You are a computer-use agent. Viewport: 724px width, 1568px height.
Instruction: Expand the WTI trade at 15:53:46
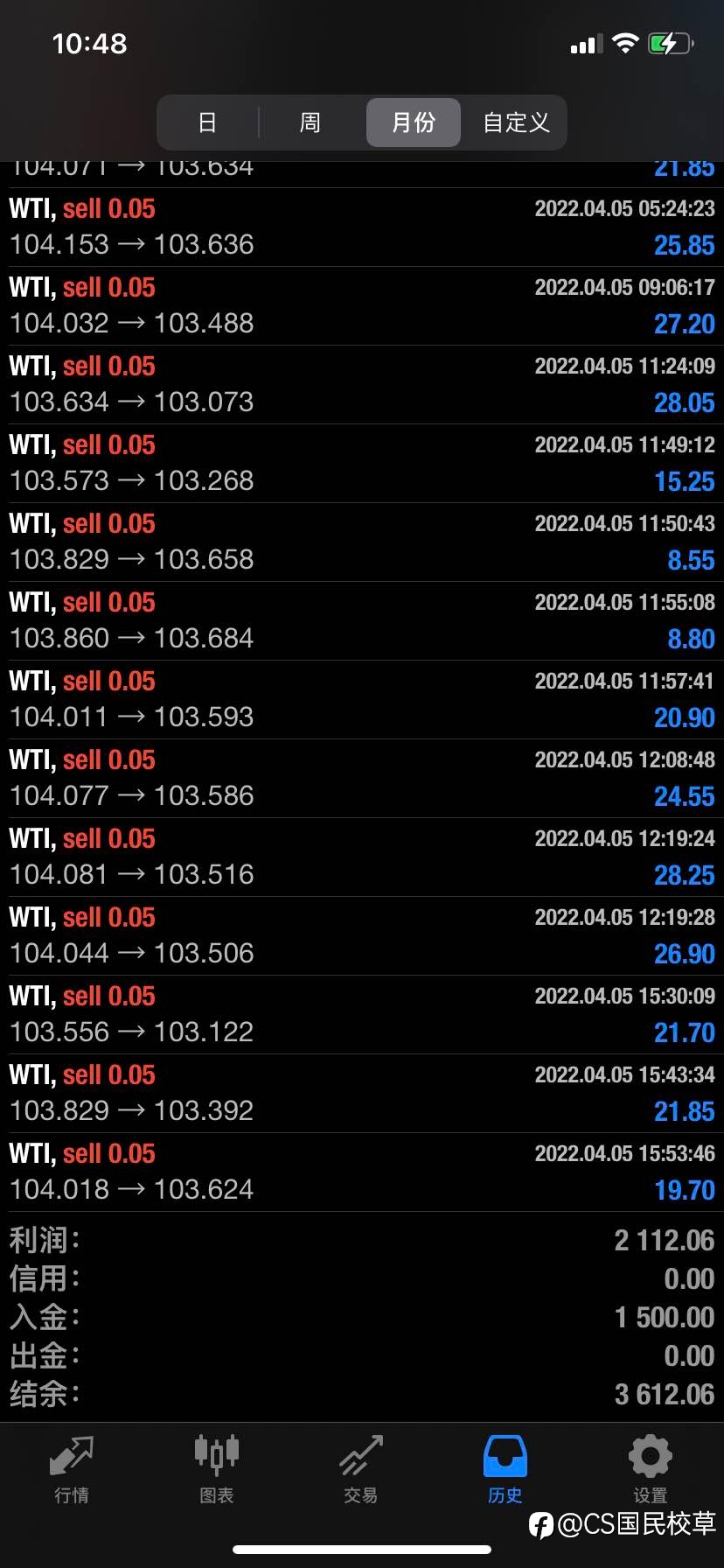tap(362, 1172)
